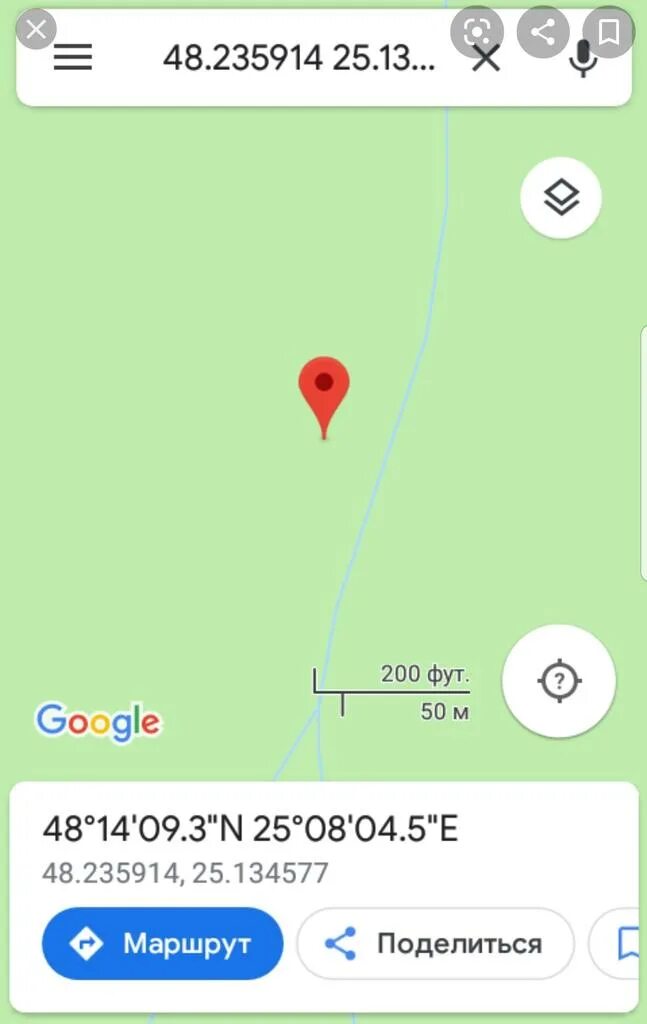Viewport: 647px width, 1024px height.
Task: Bookmark the picture with top-right icon
Action: point(609,32)
